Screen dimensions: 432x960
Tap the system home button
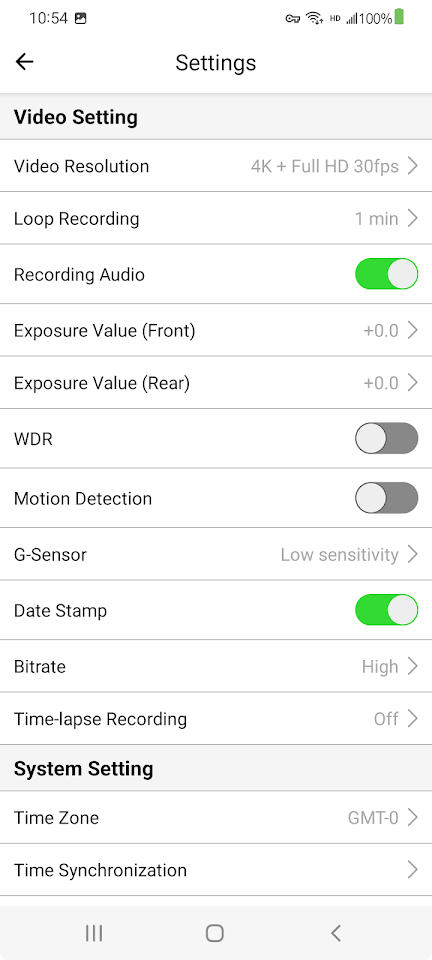pos(215,933)
